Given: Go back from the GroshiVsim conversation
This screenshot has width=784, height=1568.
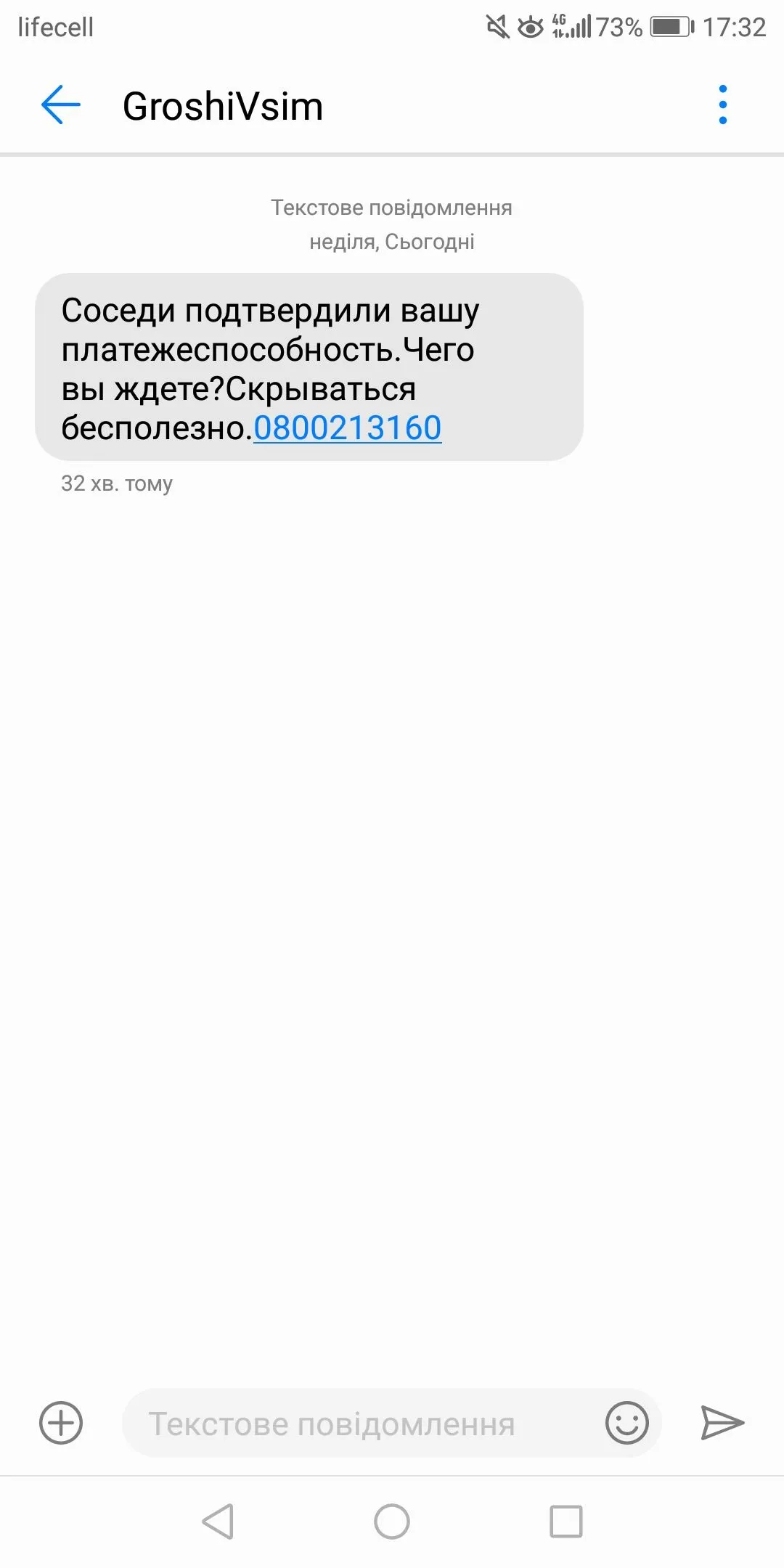Looking at the screenshot, I should (x=61, y=105).
